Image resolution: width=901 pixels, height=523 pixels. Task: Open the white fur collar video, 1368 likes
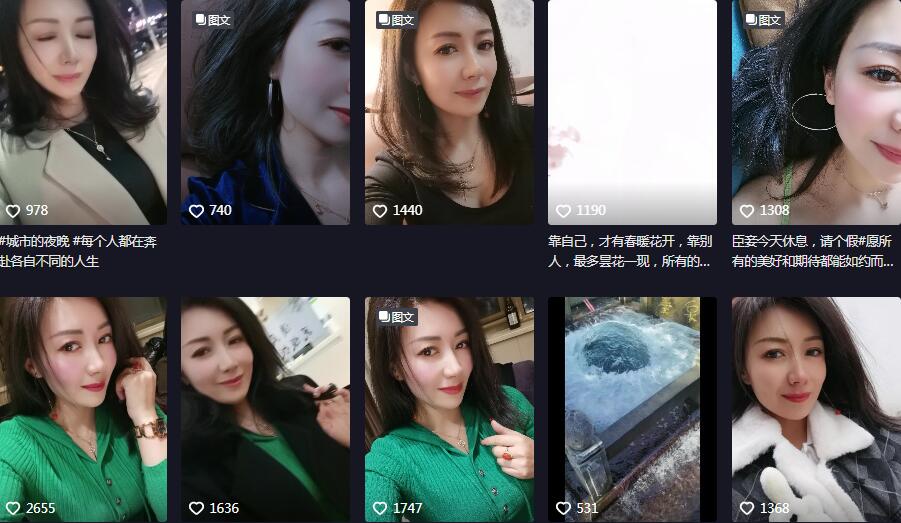(816, 410)
